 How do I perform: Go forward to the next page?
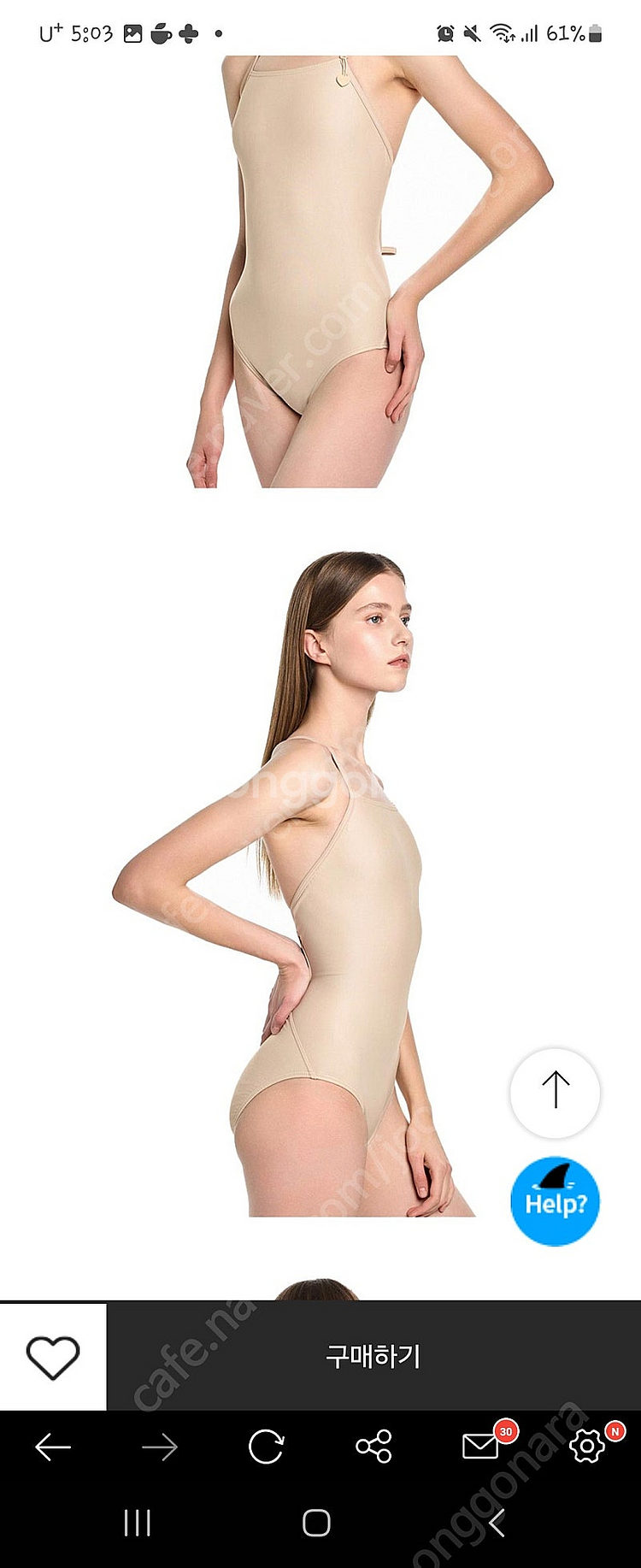coord(160,1447)
